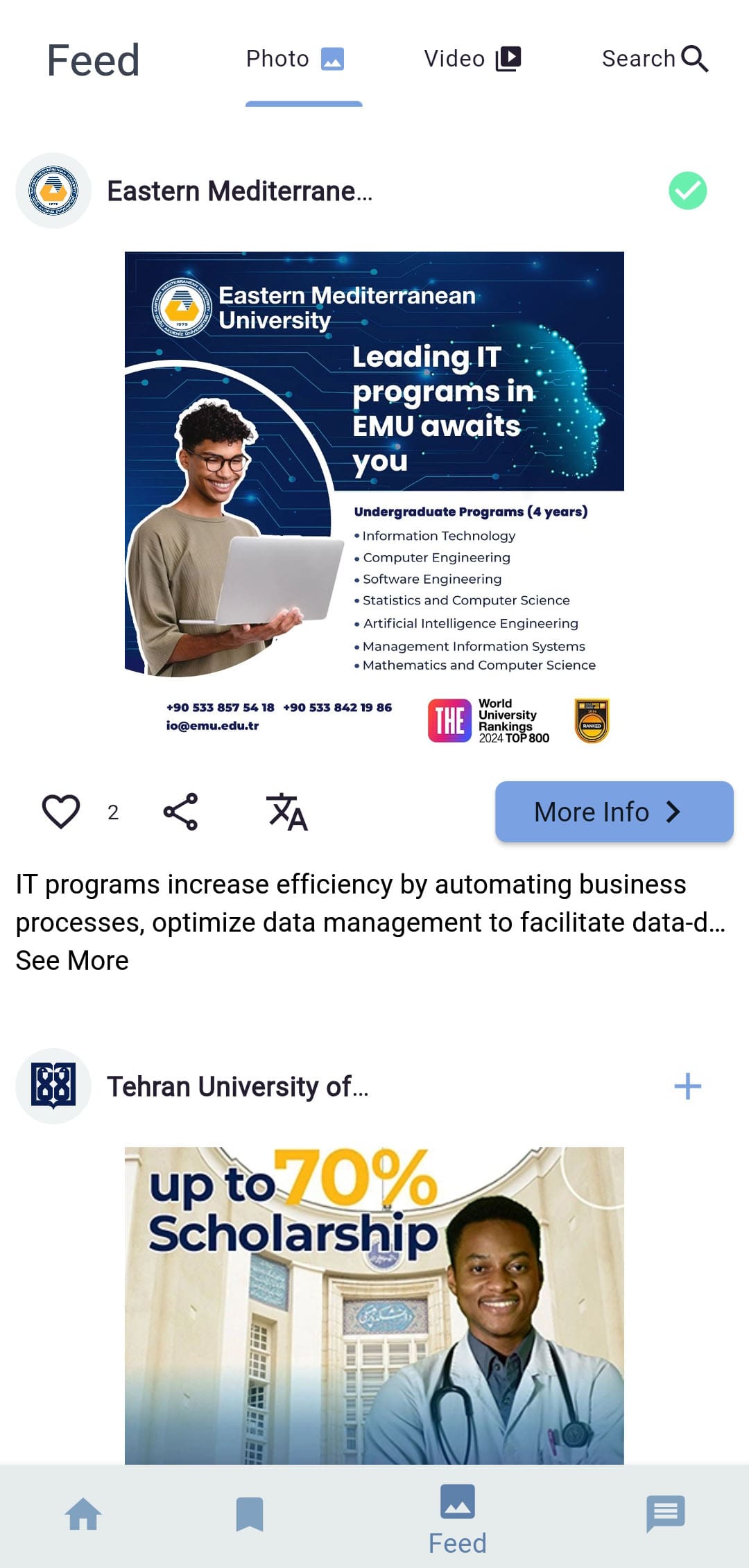
Task: Expand the caption with See More
Action: pyautogui.click(x=71, y=960)
